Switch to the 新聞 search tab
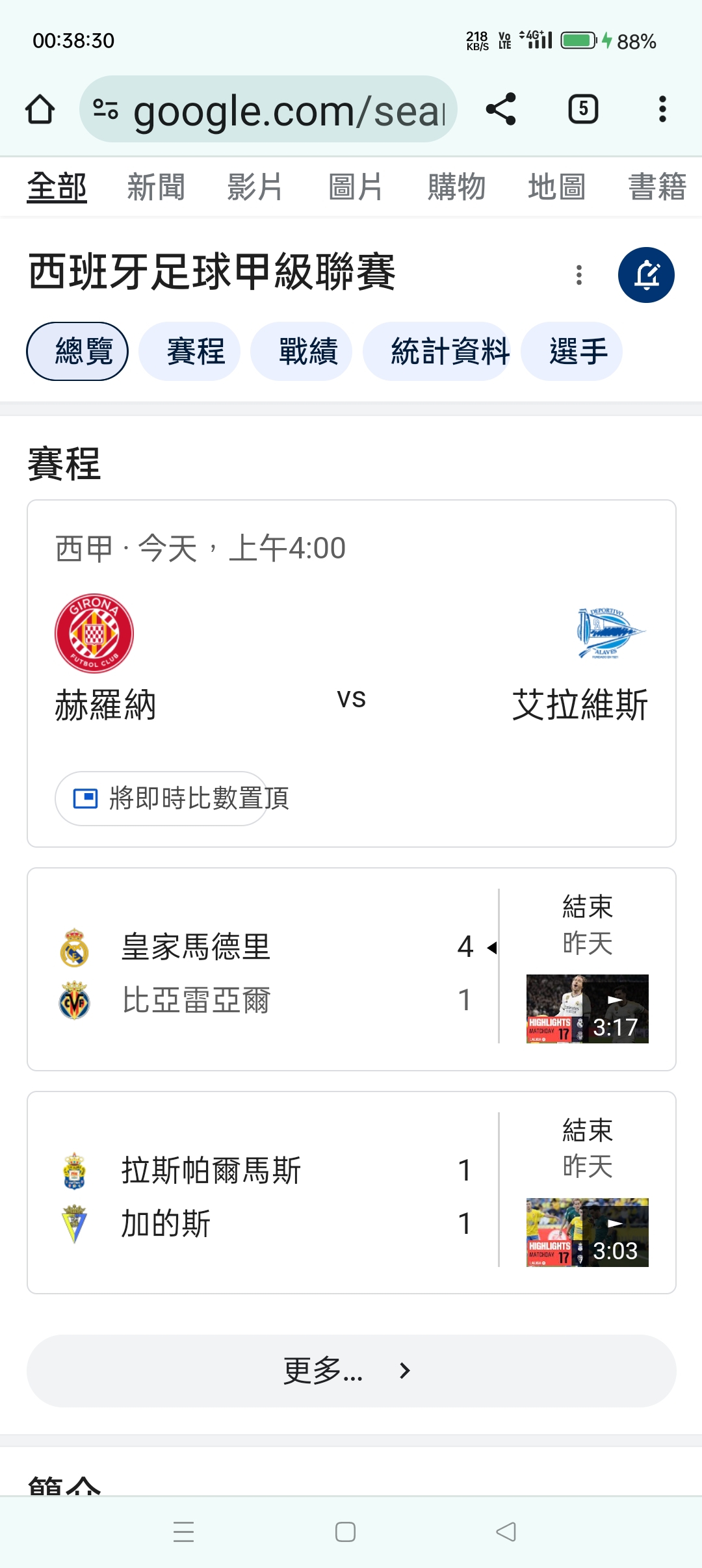Image resolution: width=702 pixels, height=1568 pixels. (x=156, y=187)
